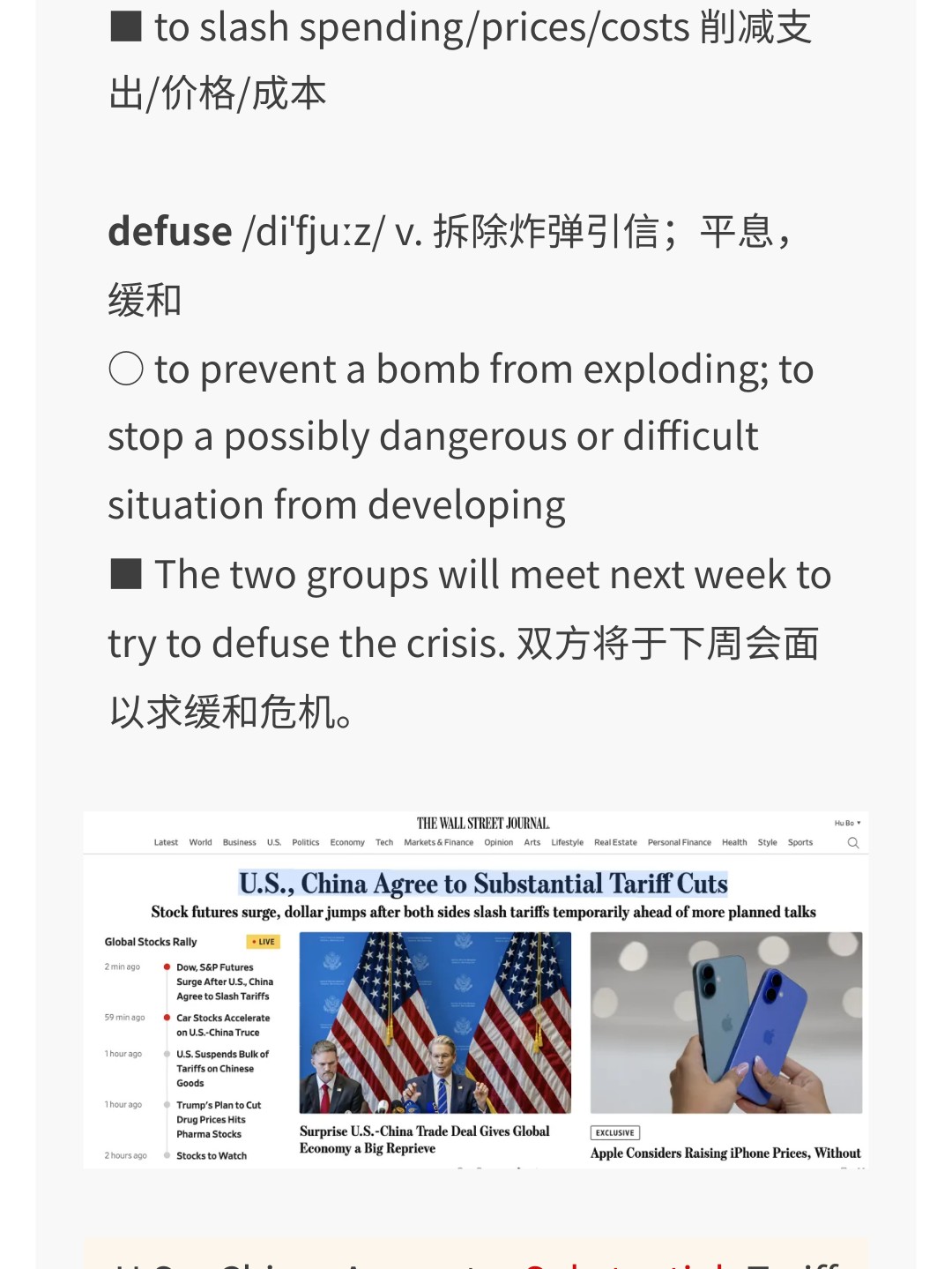Open the embedded Wall Street Journal screenshot image
952x1269 pixels.
(x=476, y=989)
